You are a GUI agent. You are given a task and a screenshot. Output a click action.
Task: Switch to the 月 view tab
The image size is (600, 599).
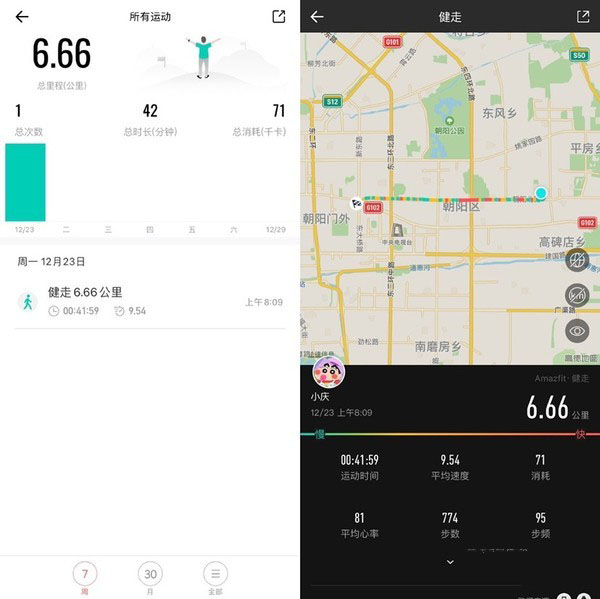coord(150,575)
